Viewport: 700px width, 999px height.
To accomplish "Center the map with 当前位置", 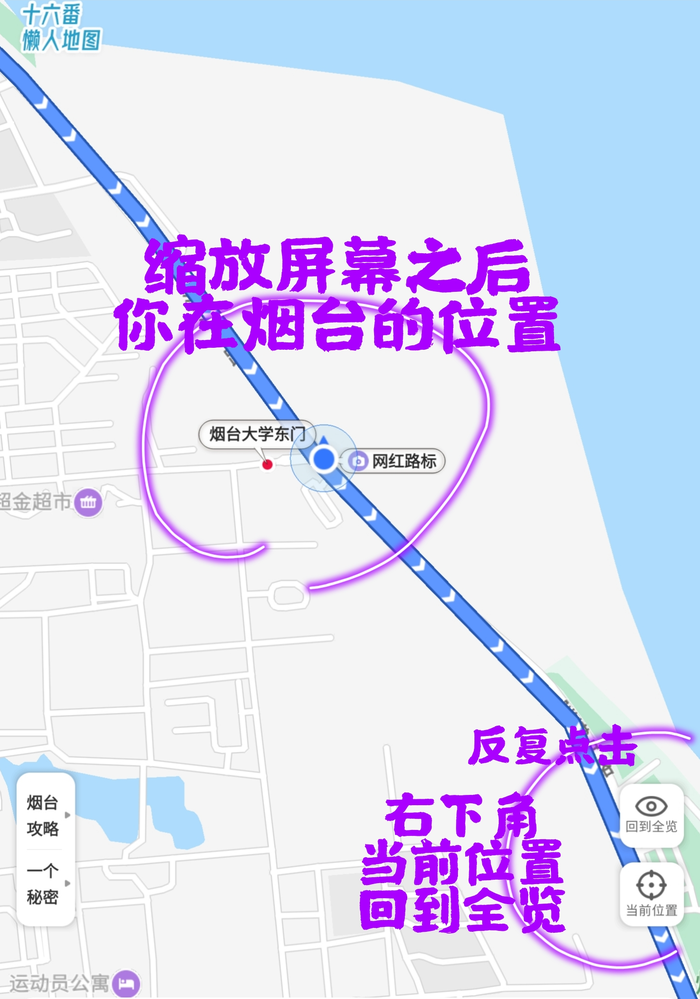I will [651, 893].
